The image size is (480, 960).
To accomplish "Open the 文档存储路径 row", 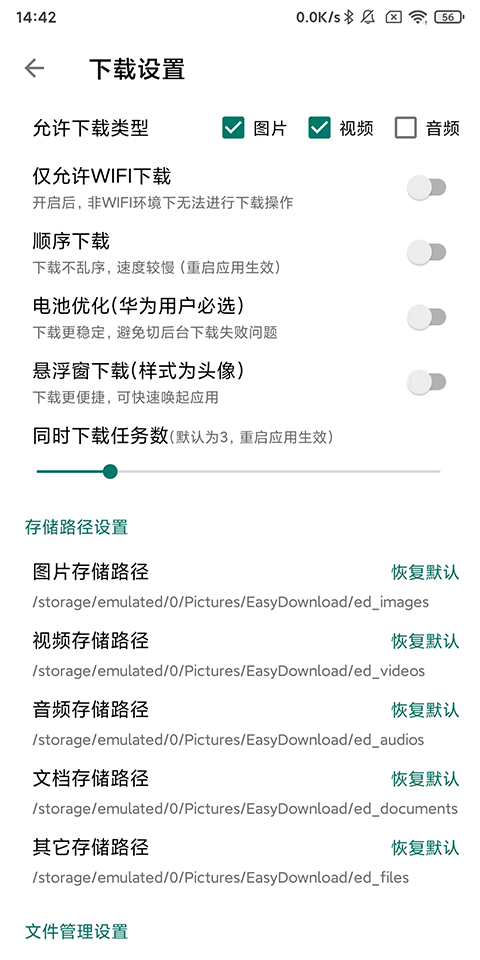I will pyautogui.click(x=240, y=792).
